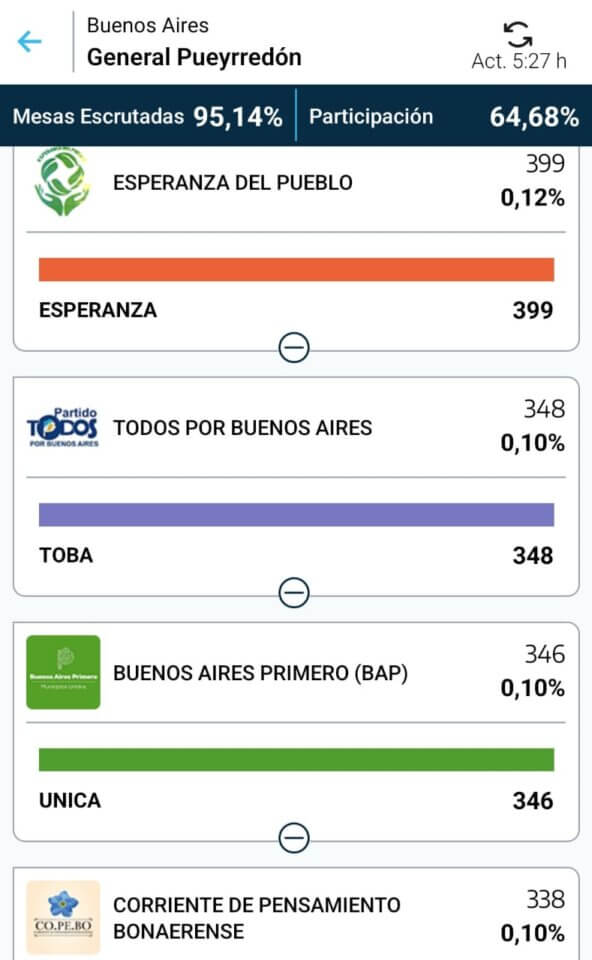Viewport: 592px width, 960px height.
Task: Collapse the Esperanza del Pueblo card
Action: tap(294, 348)
